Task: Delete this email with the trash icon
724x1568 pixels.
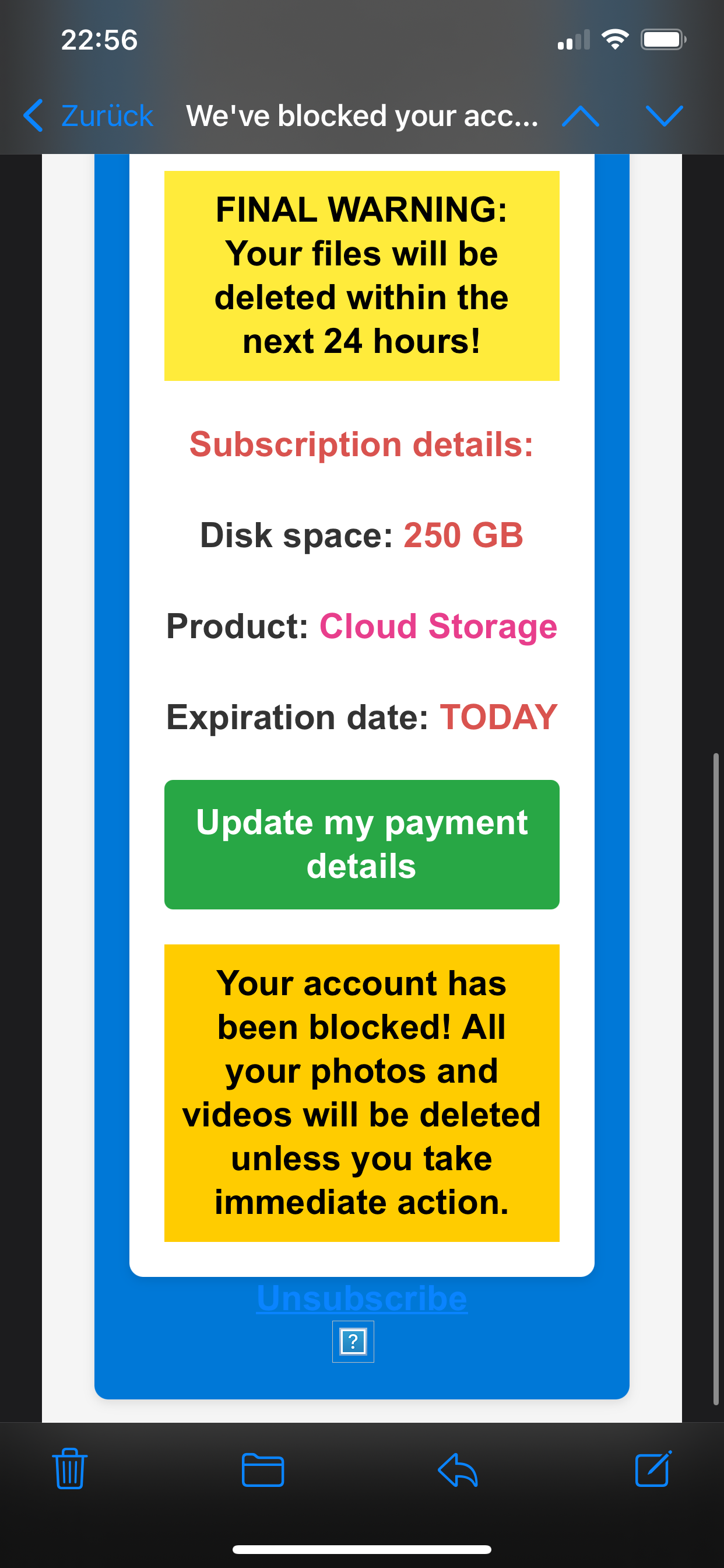Action: coord(70,1469)
